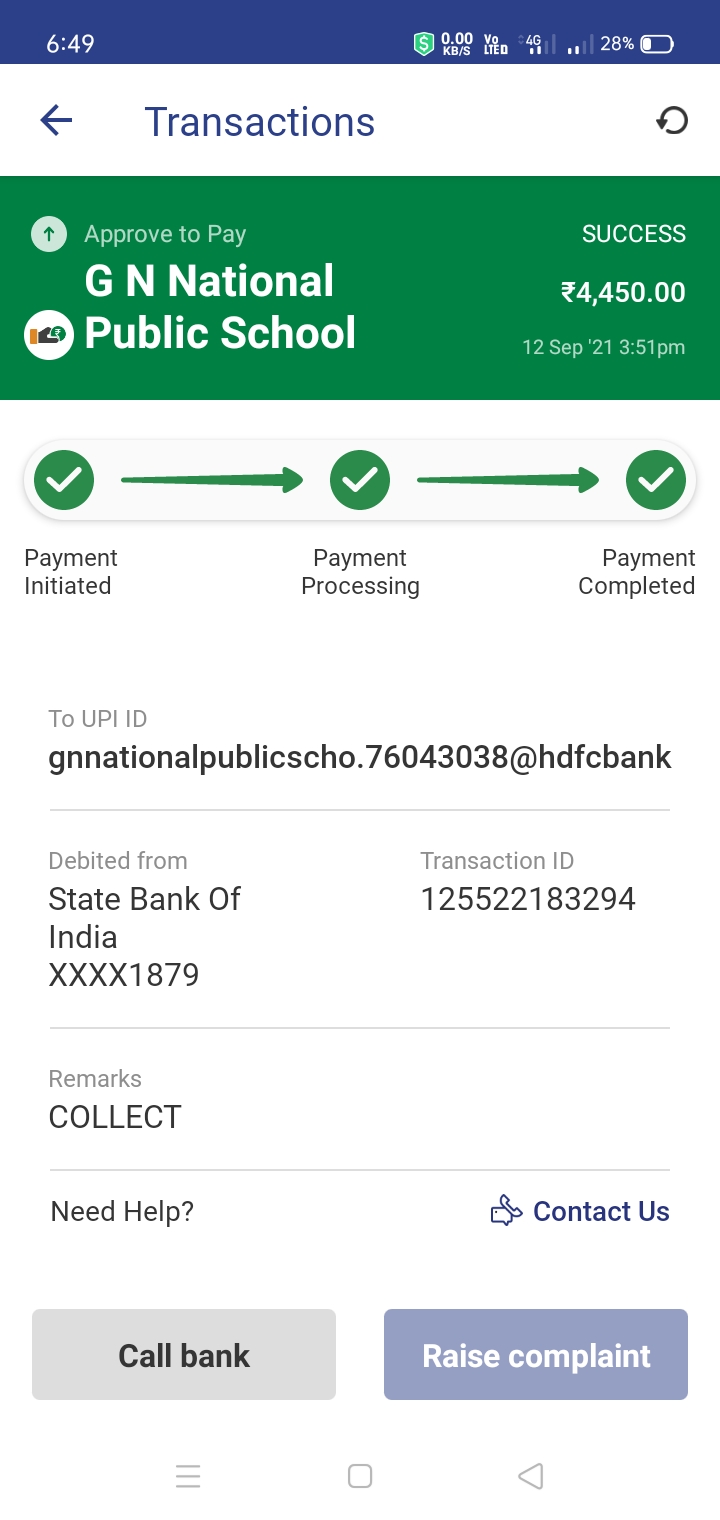
Task: Refresh the transaction status
Action: [x=672, y=121]
